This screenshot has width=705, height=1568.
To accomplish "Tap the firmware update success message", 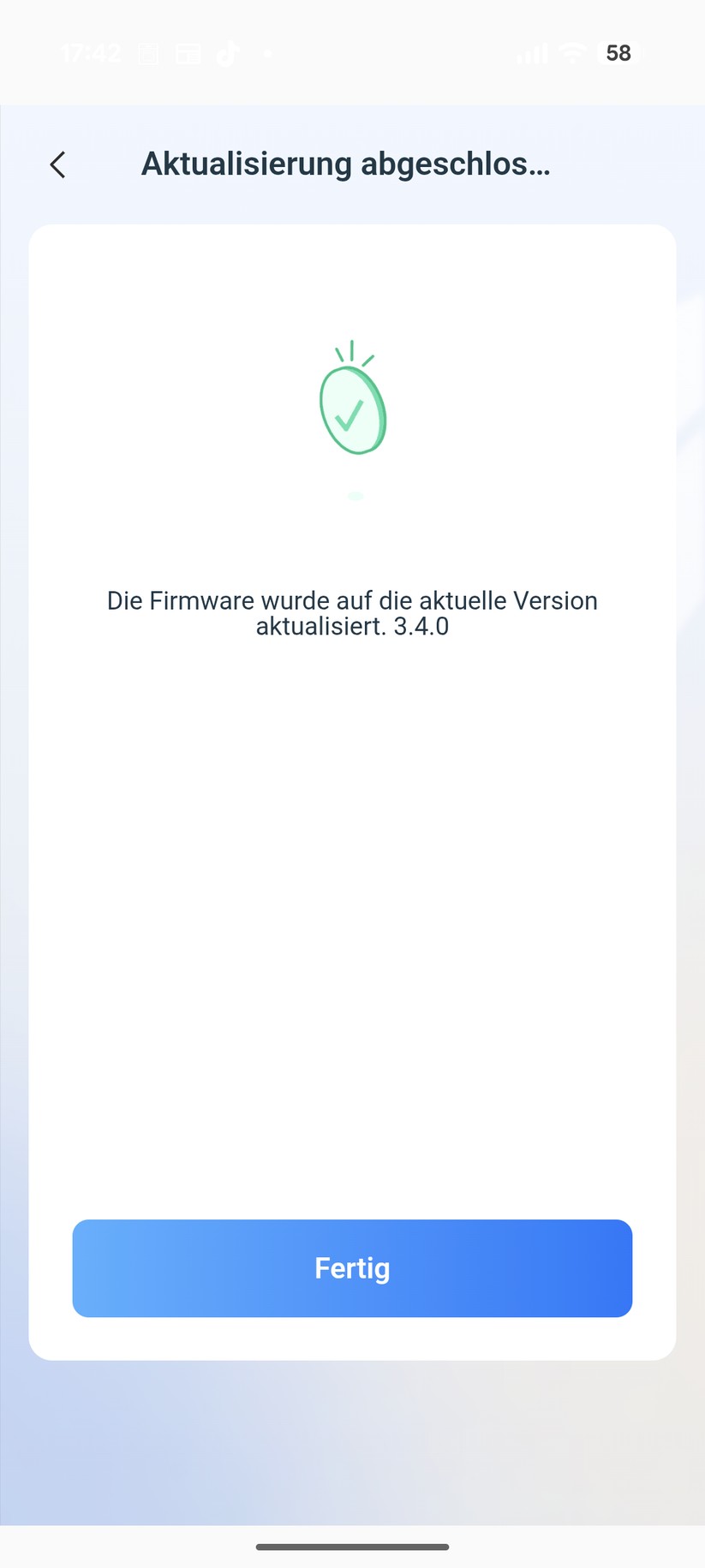I will pos(352,612).
